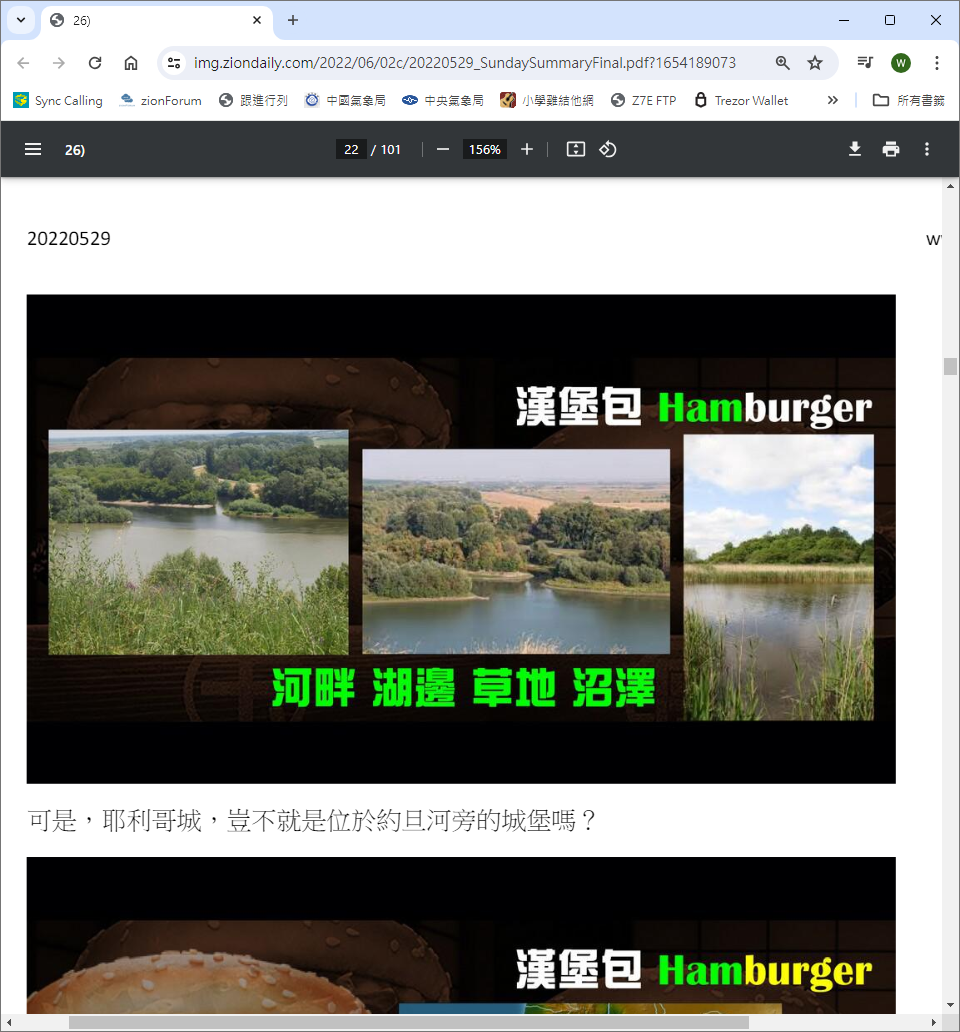This screenshot has height=1032, width=960.
Task: Open the Chrome menu
Action: point(937,63)
